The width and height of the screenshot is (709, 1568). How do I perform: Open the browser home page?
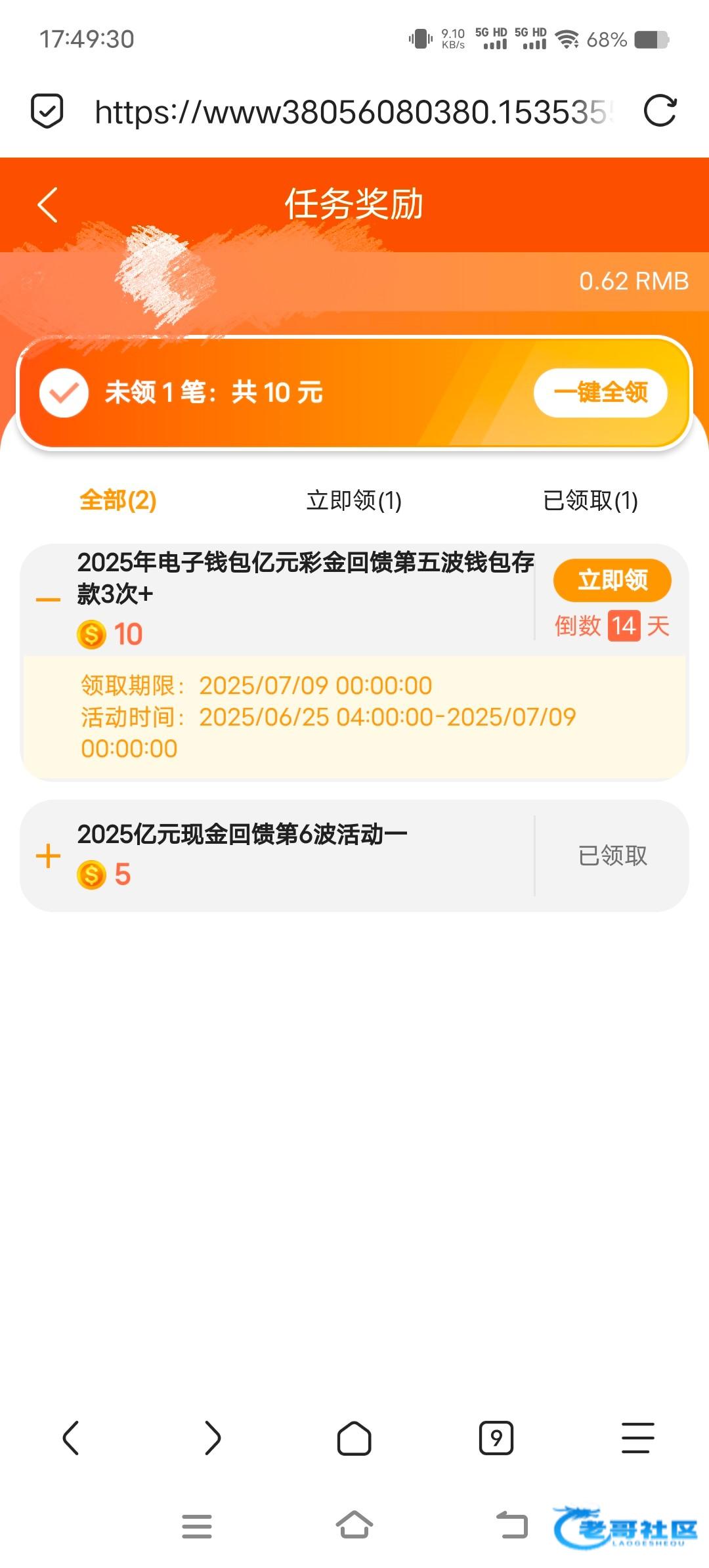pos(354,1438)
